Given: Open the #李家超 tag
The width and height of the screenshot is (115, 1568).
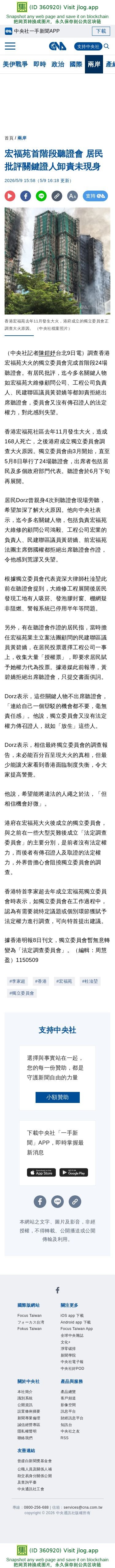Looking at the screenshot, I should coord(17,981).
